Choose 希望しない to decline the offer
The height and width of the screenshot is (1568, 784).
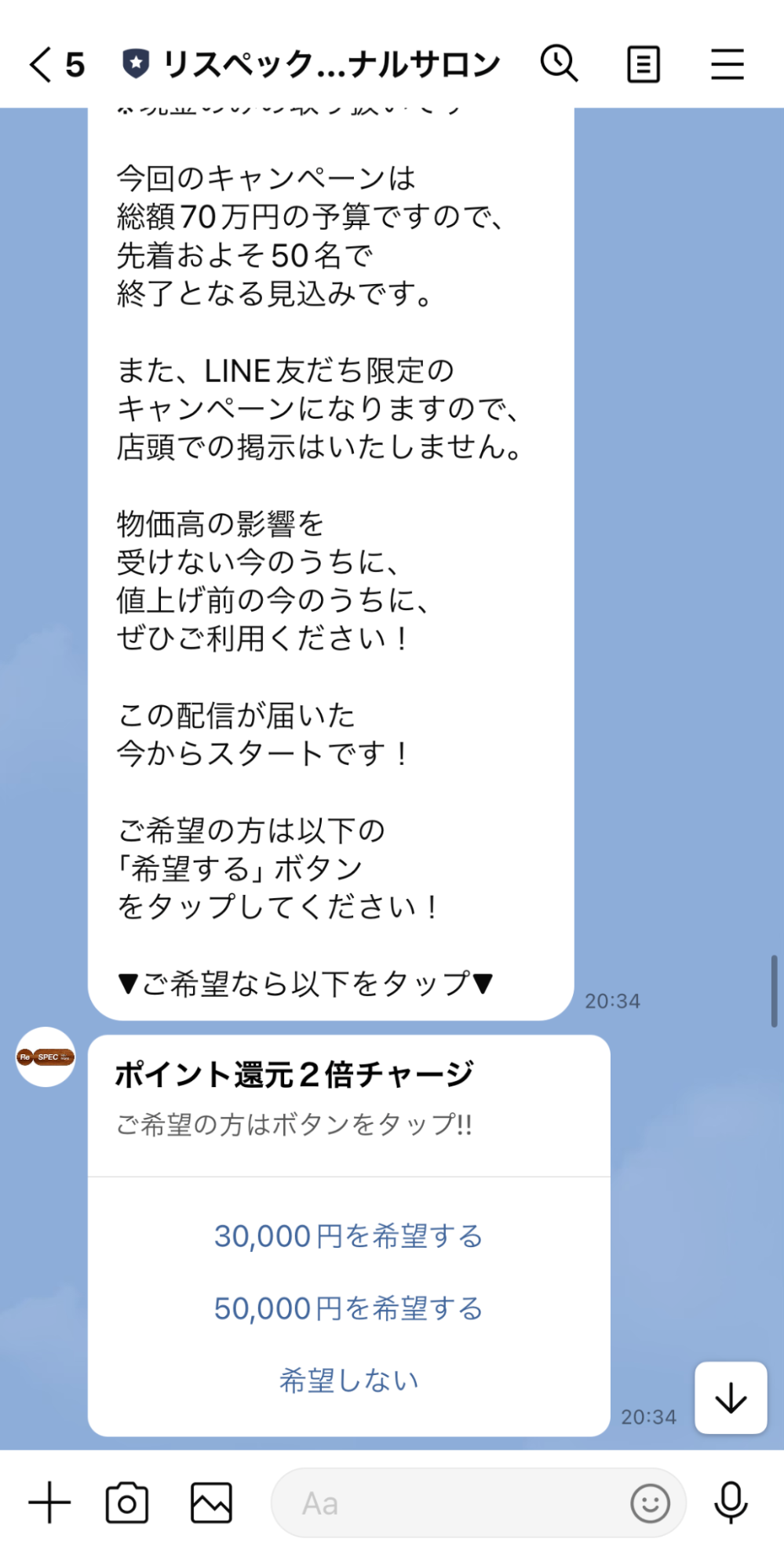(348, 1381)
